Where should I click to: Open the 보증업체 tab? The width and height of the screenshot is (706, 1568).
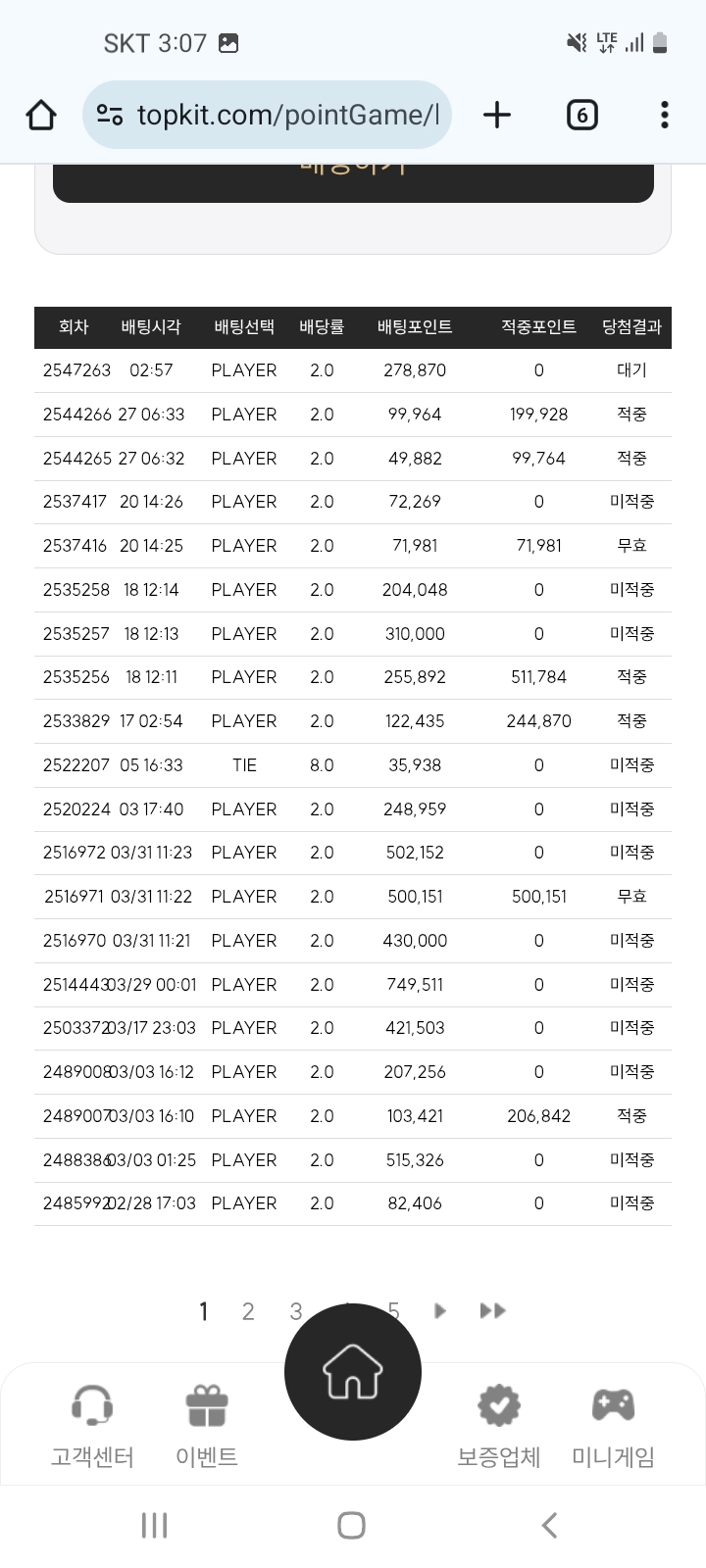(499, 1426)
